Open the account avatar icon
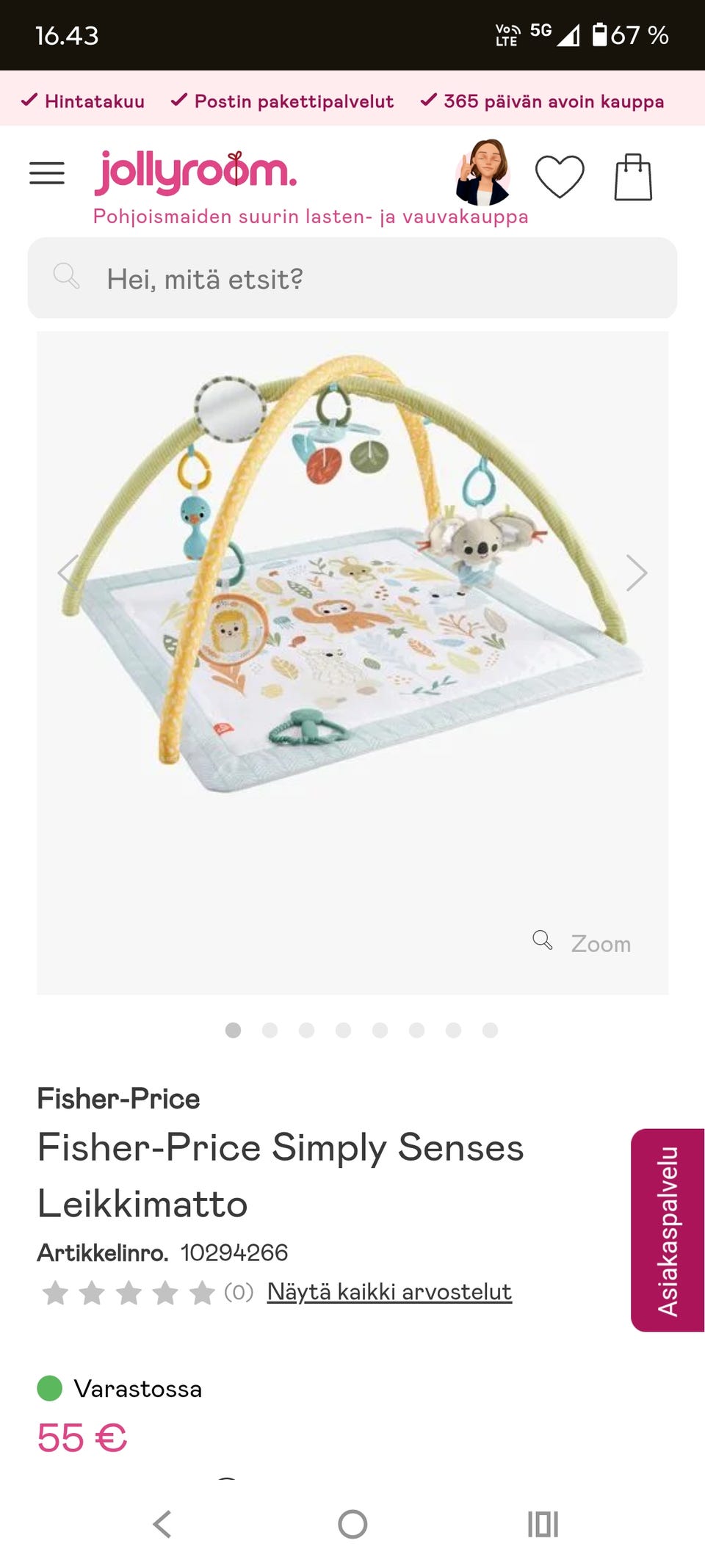Image resolution: width=705 pixels, height=1568 pixels. click(482, 173)
